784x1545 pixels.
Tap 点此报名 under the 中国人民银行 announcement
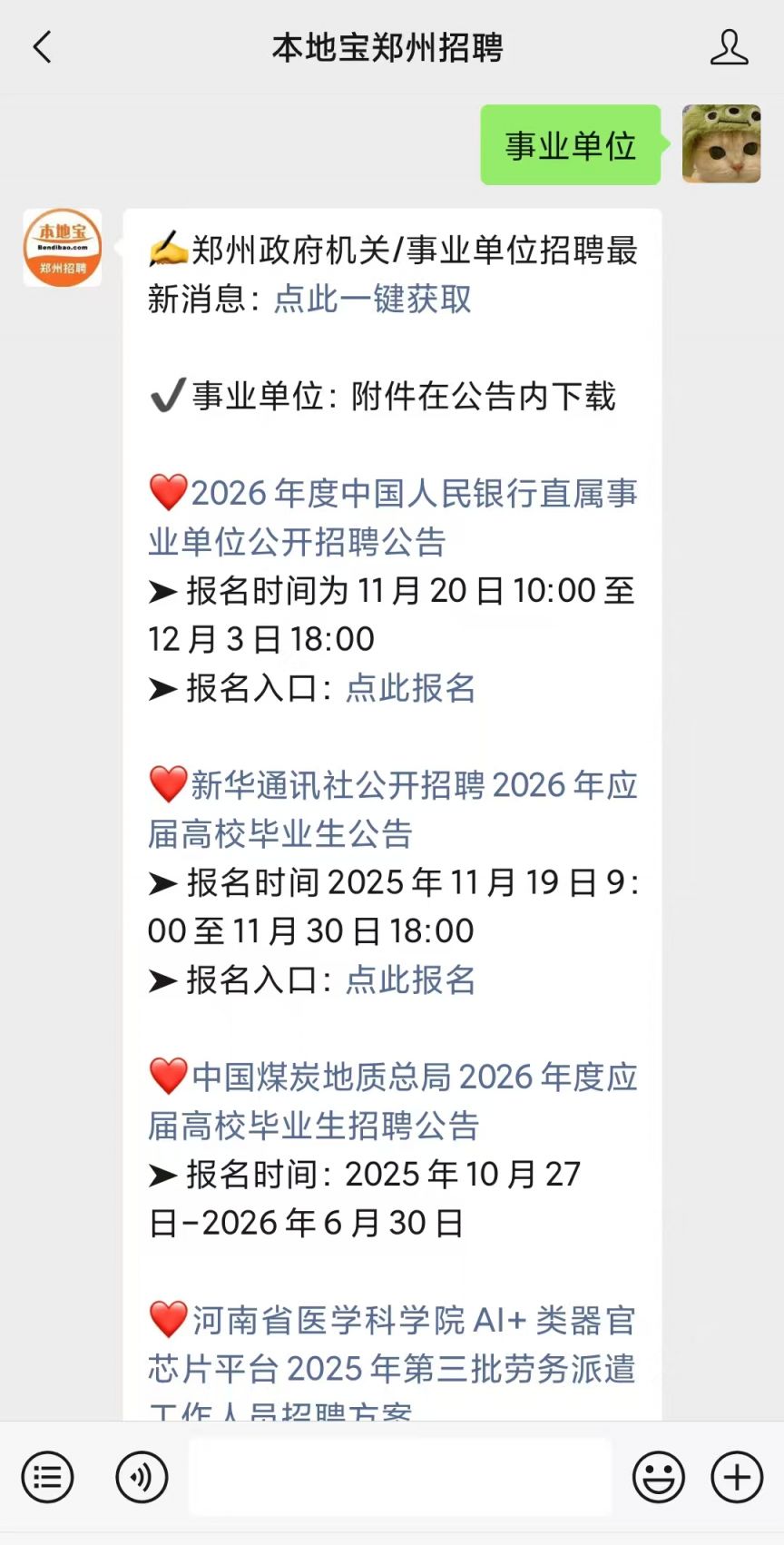tap(410, 688)
